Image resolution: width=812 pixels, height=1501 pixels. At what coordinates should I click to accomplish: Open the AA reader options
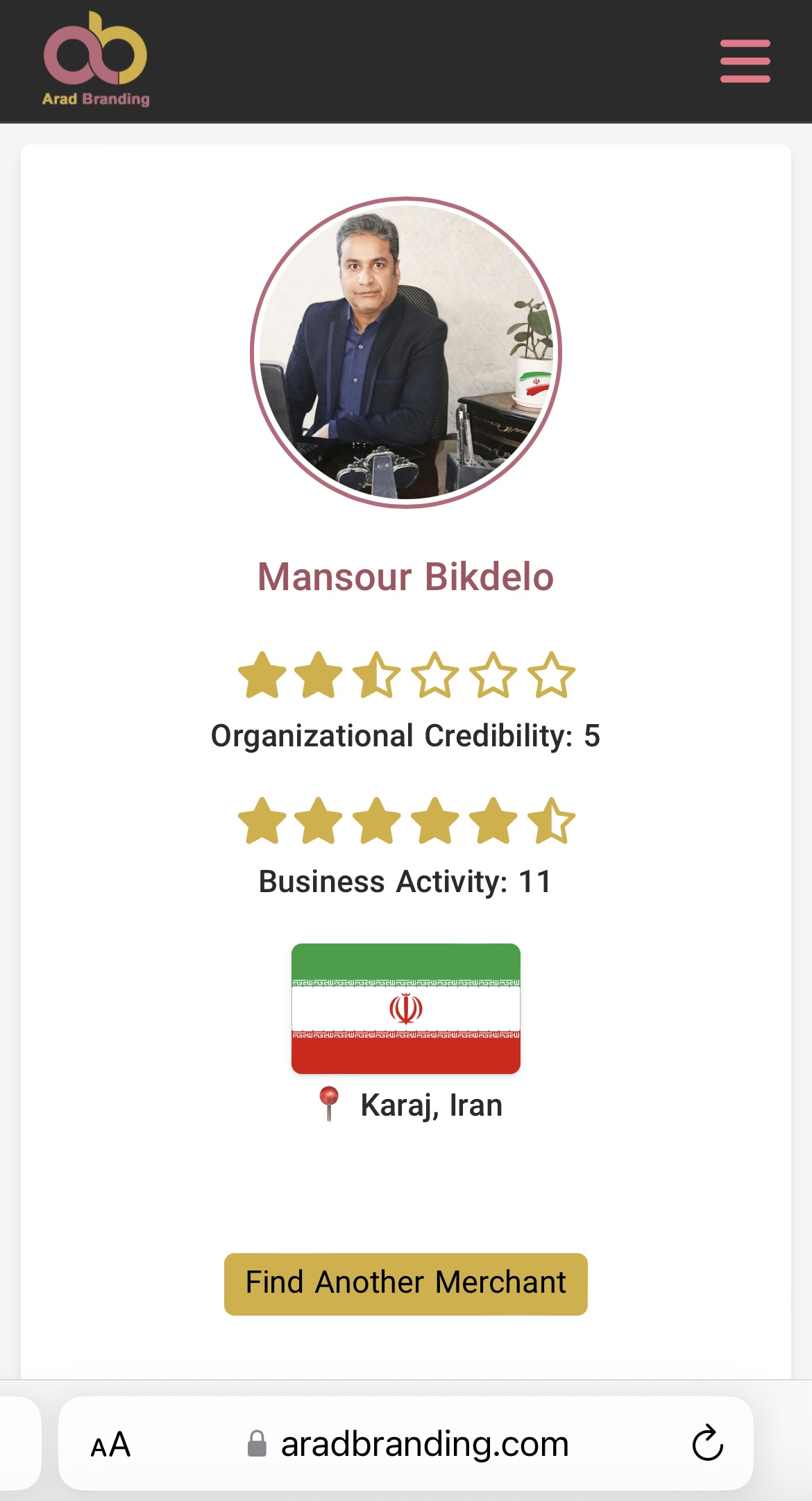[110, 1445]
